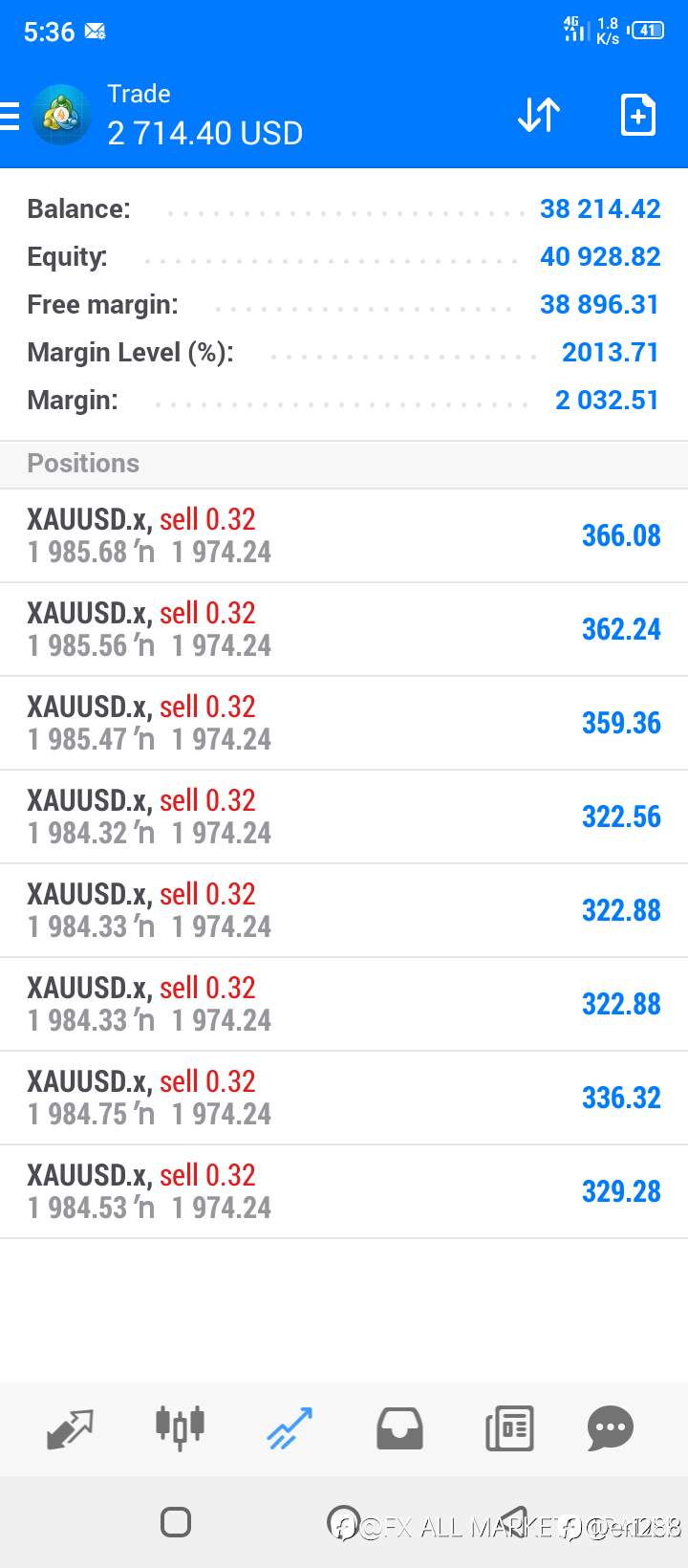Switch to the Quotes tab
The width and height of the screenshot is (688, 1568).
click(71, 1429)
